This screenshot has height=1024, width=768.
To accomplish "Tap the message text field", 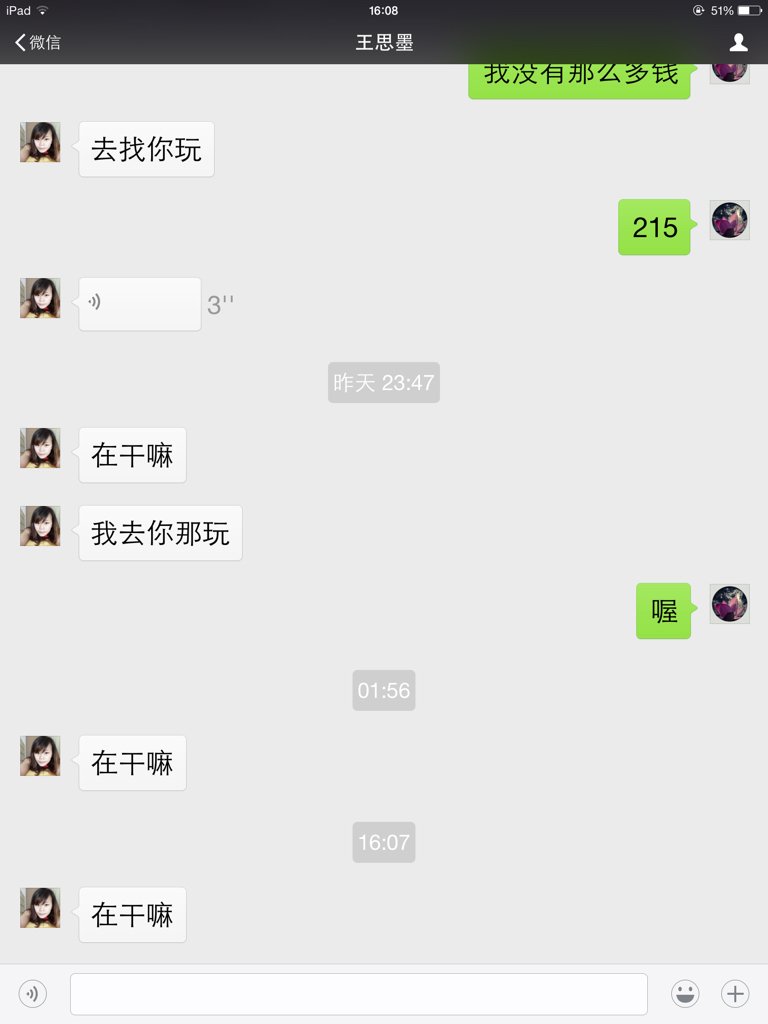I will [358, 994].
